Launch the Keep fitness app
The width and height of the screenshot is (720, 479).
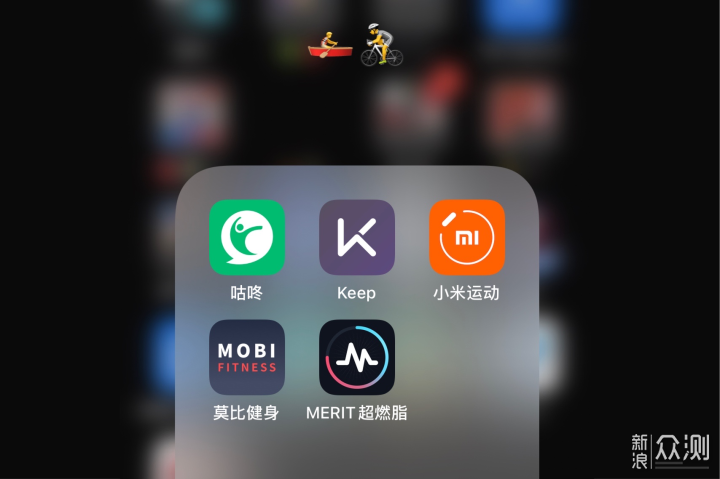357,238
